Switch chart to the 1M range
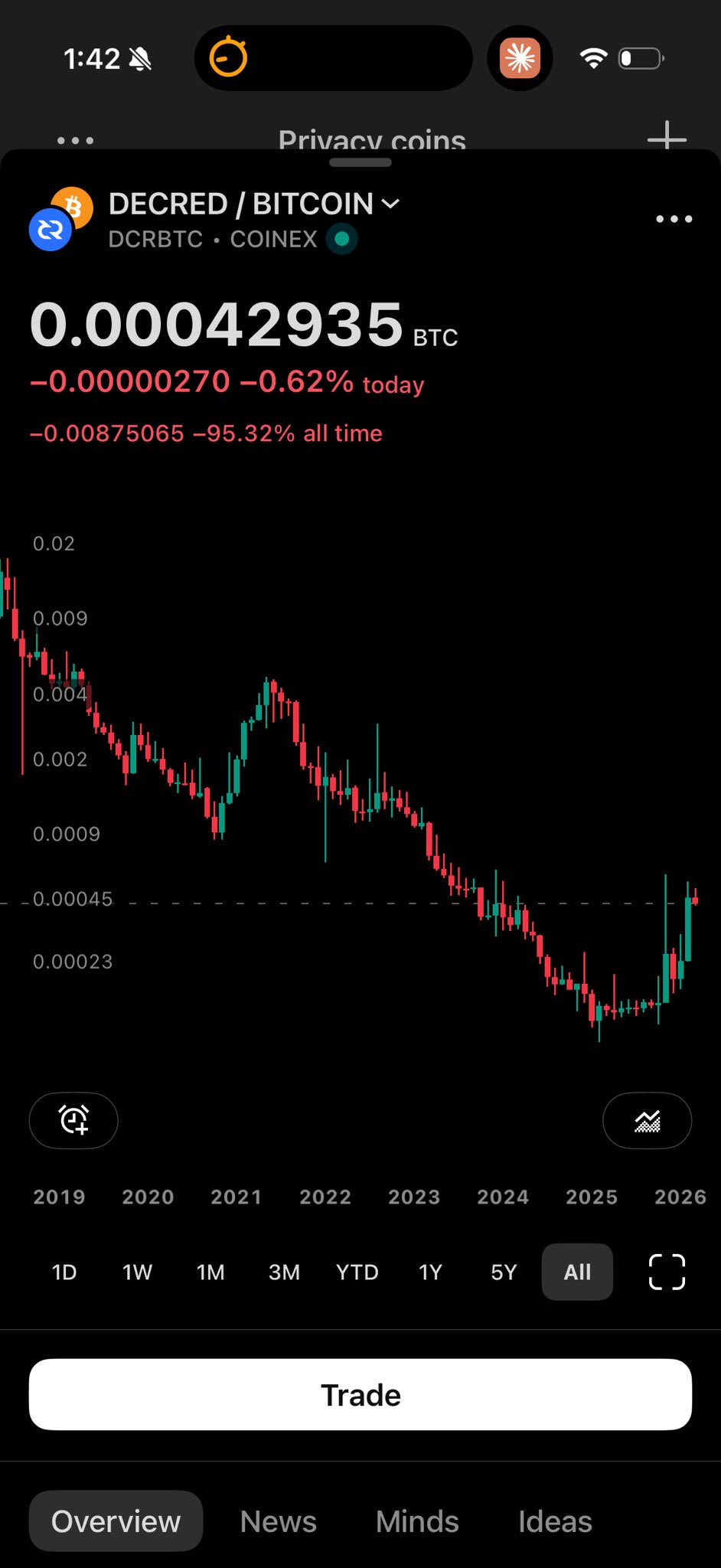This screenshot has height=1568, width=721. coord(210,1272)
